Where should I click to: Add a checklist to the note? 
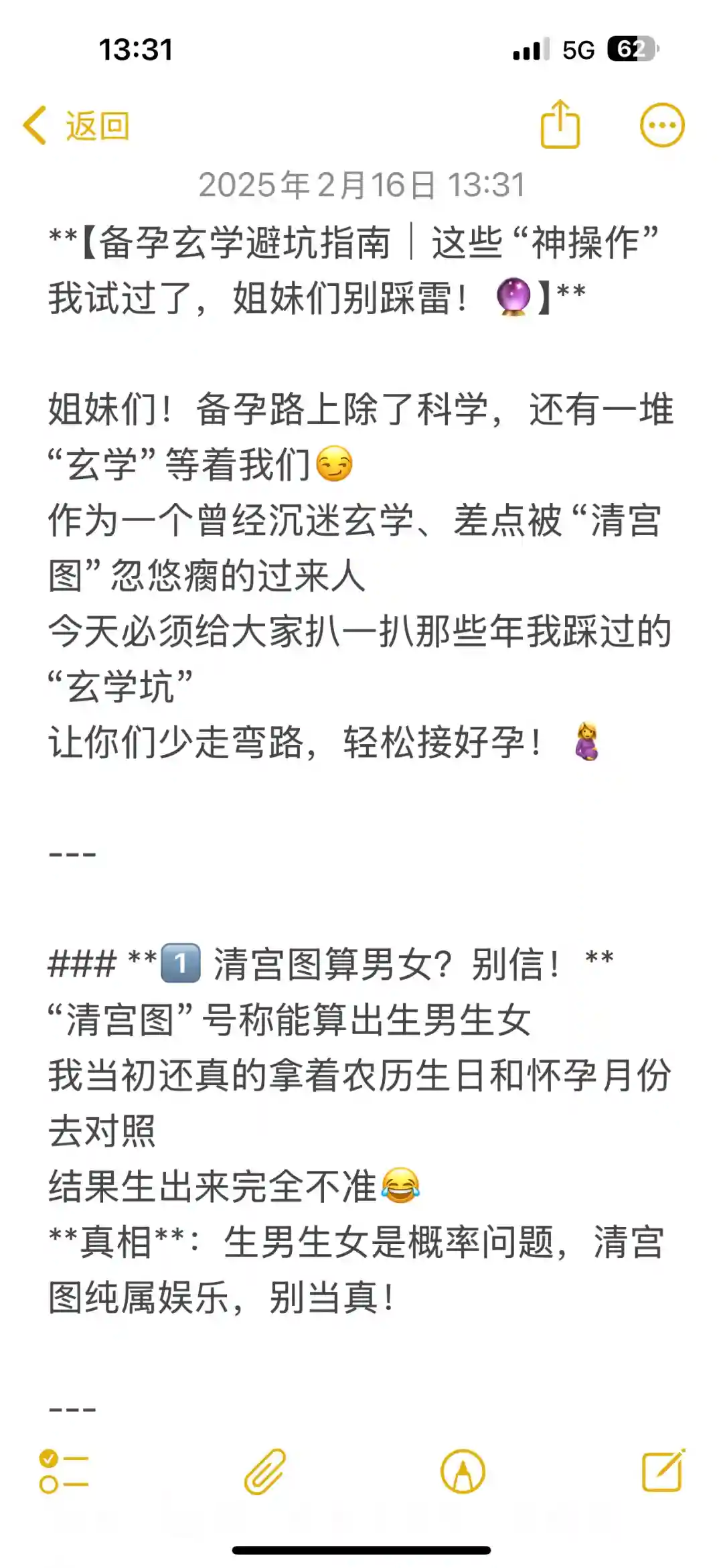pyautogui.click(x=64, y=1472)
